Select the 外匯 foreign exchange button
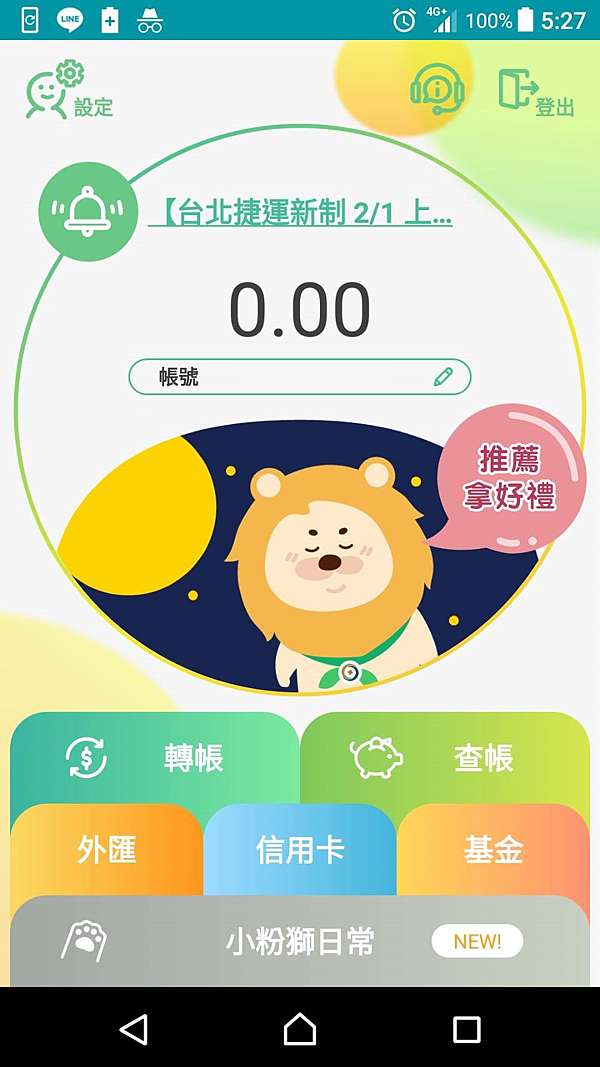Image resolution: width=600 pixels, height=1067 pixels. pyautogui.click(x=106, y=850)
